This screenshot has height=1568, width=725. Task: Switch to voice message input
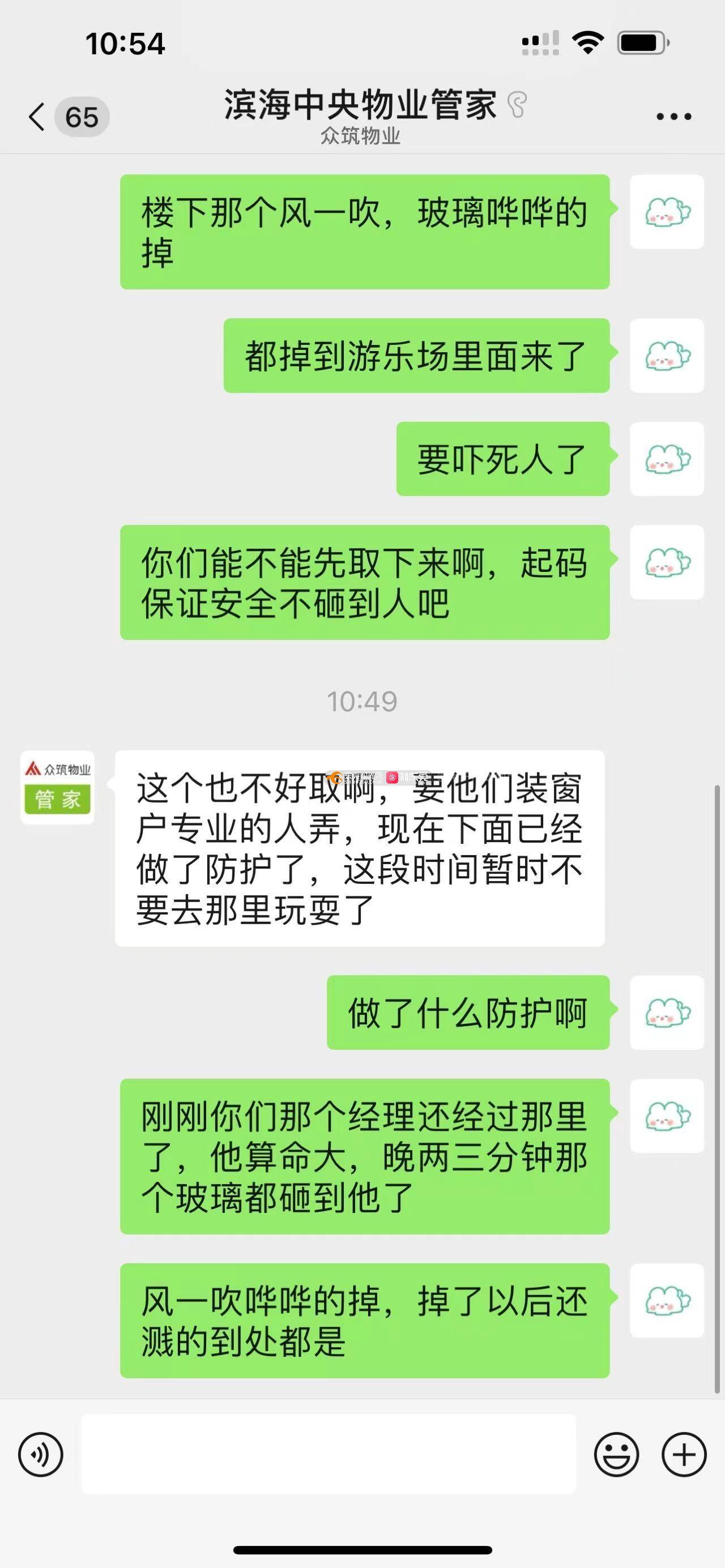click(x=41, y=1454)
